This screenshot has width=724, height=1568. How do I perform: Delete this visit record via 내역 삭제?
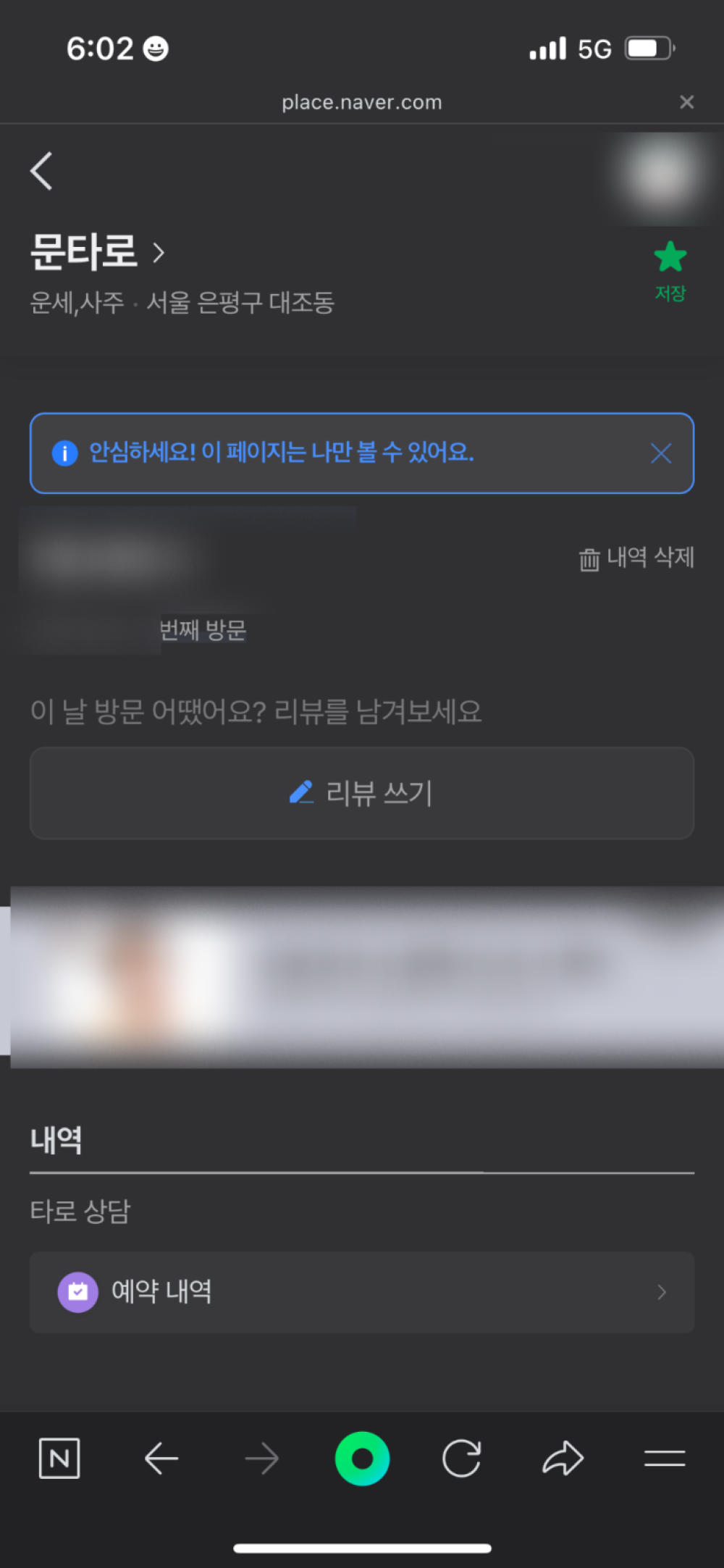pyautogui.click(x=636, y=558)
